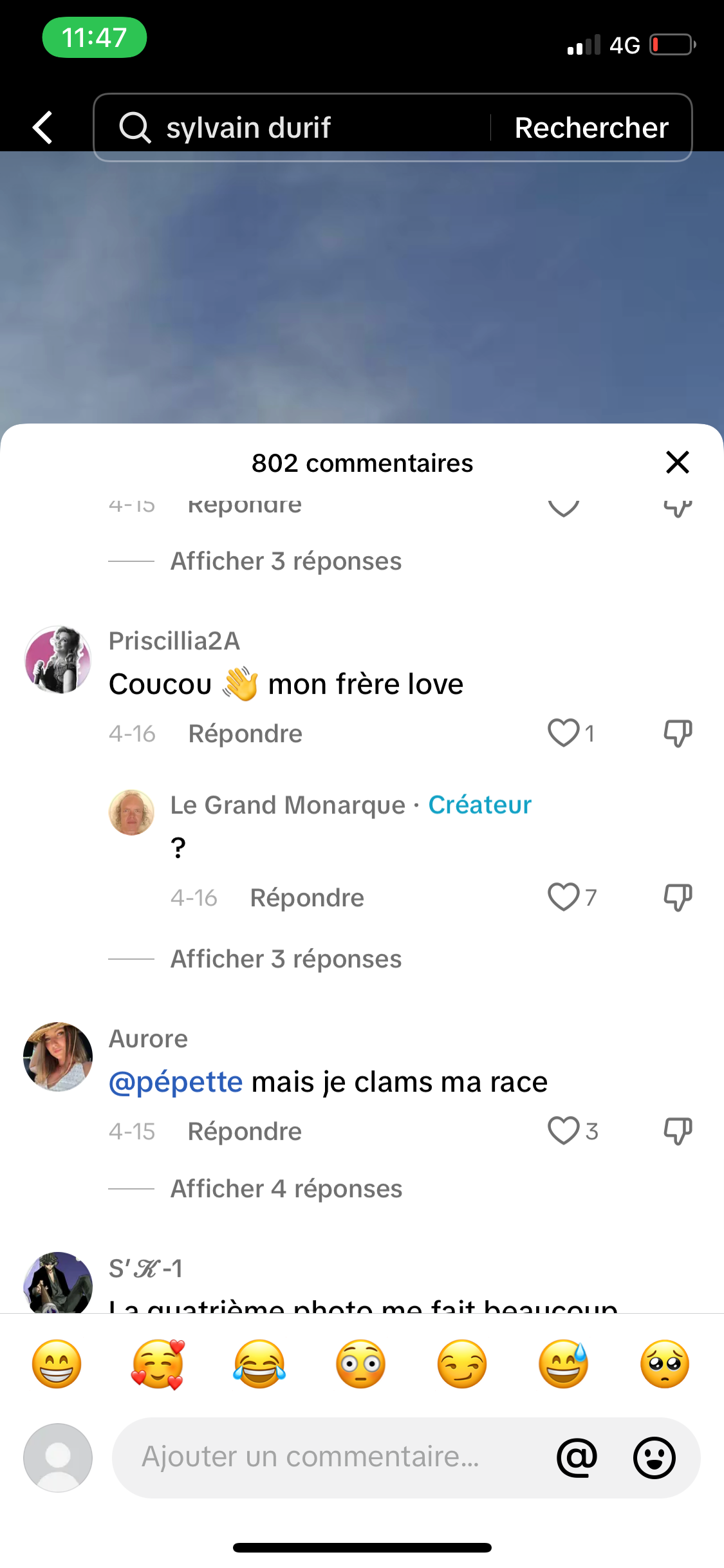Dislike Aurore's comment
The width and height of the screenshot is (724, 1568).
(678, 1132)
